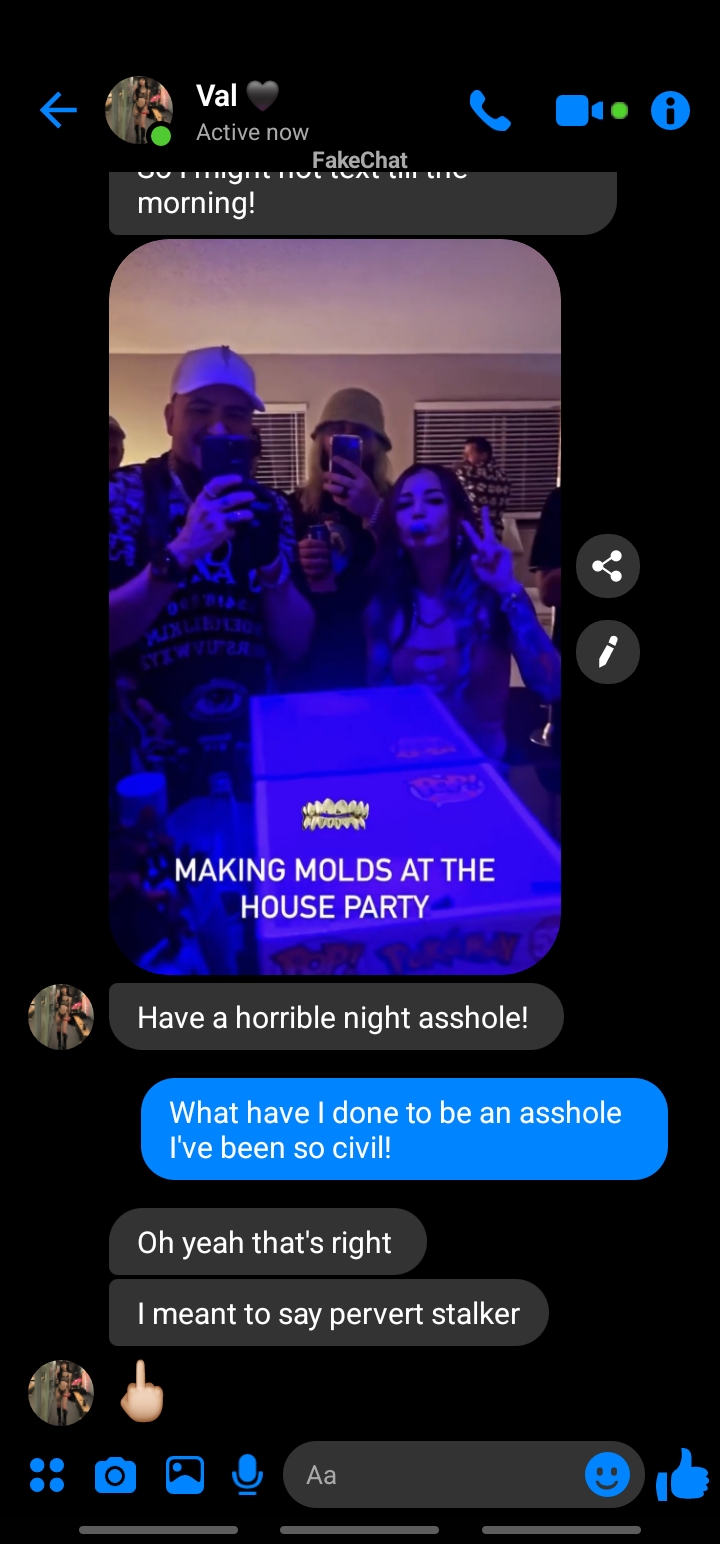This screenshot has height=1544, width=720.
Task: Start a video call with Val
Action: [580, 110]
